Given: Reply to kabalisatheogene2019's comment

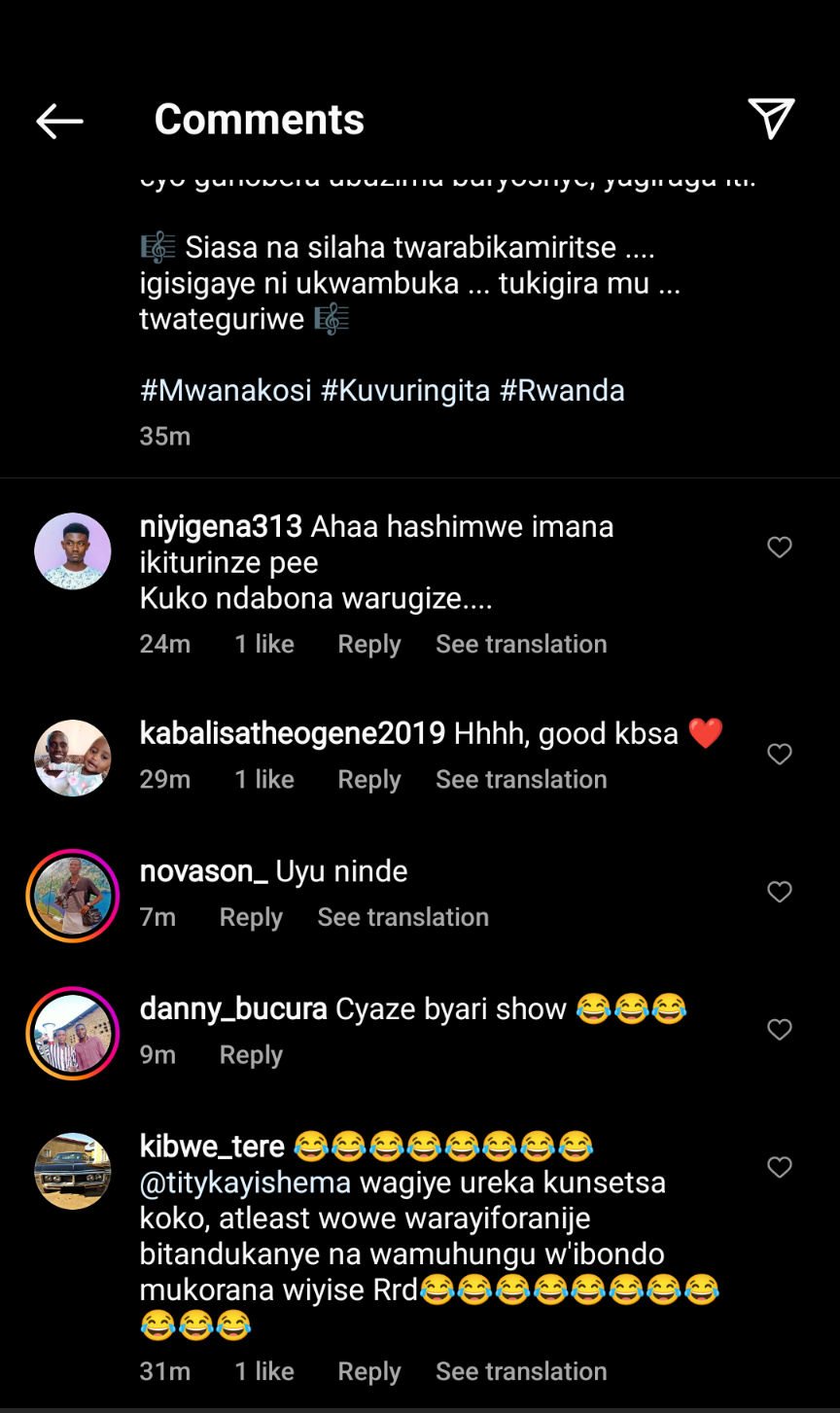Looking at the screenshot, I should (368, 779).
